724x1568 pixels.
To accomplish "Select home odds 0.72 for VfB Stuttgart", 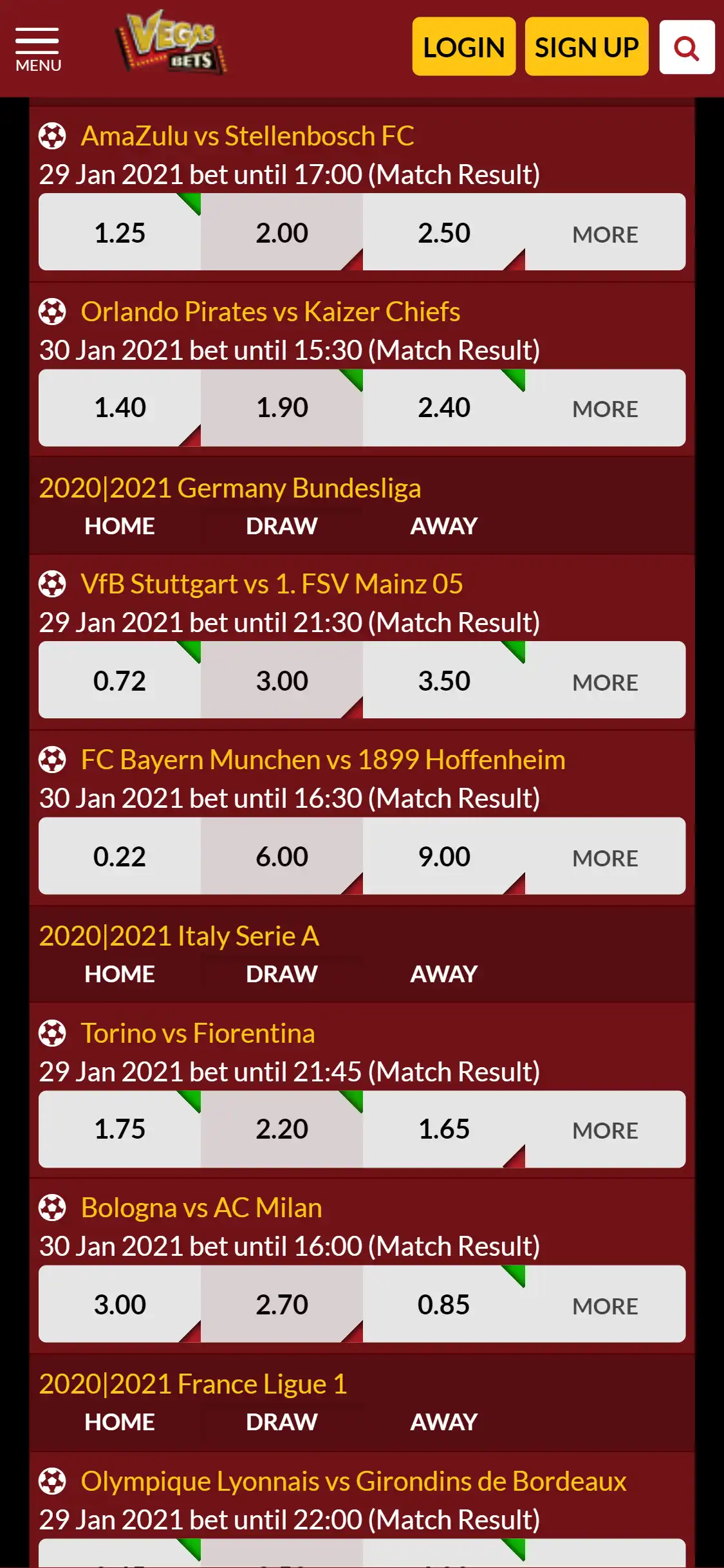I will pyautogui.click(x=120, y=681).
